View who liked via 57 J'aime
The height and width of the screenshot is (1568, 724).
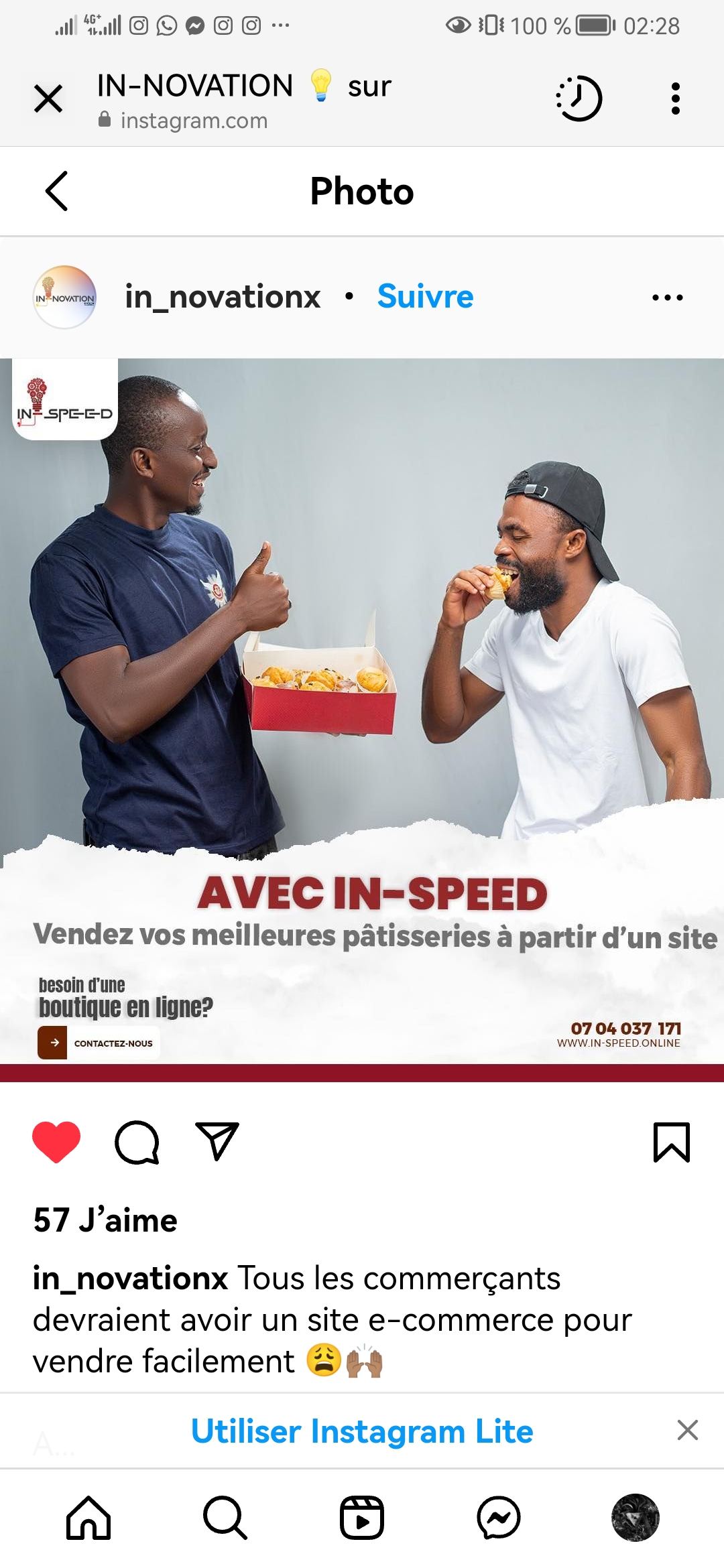[105, 1220]
